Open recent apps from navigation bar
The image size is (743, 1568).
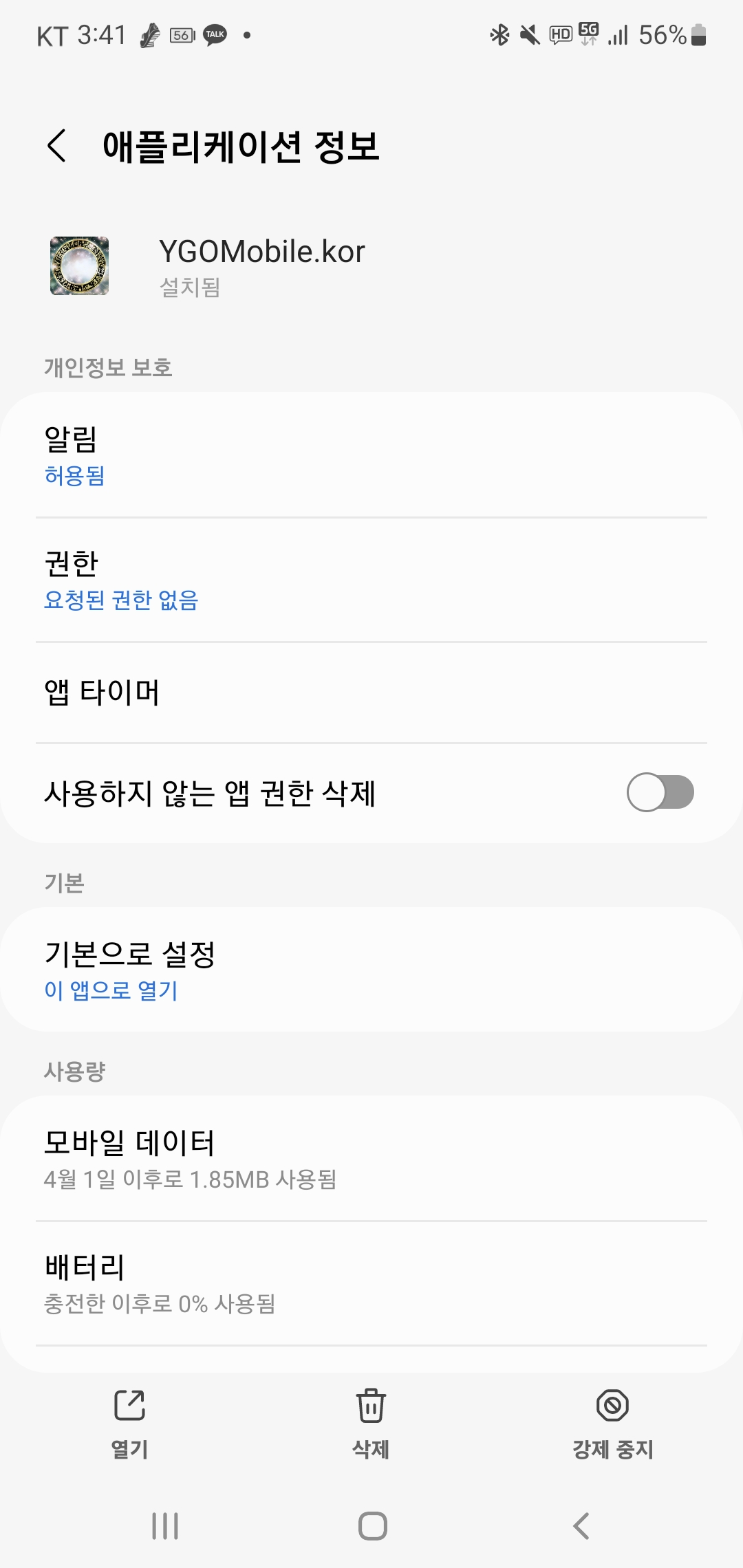[x=165, y=1525]
